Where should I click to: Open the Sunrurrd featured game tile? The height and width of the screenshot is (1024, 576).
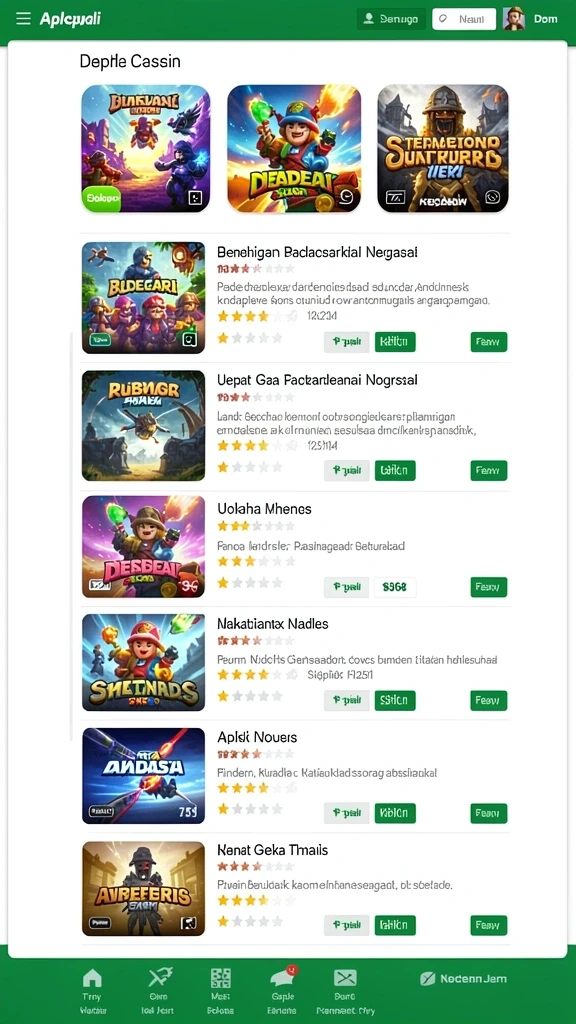[443, 148]
